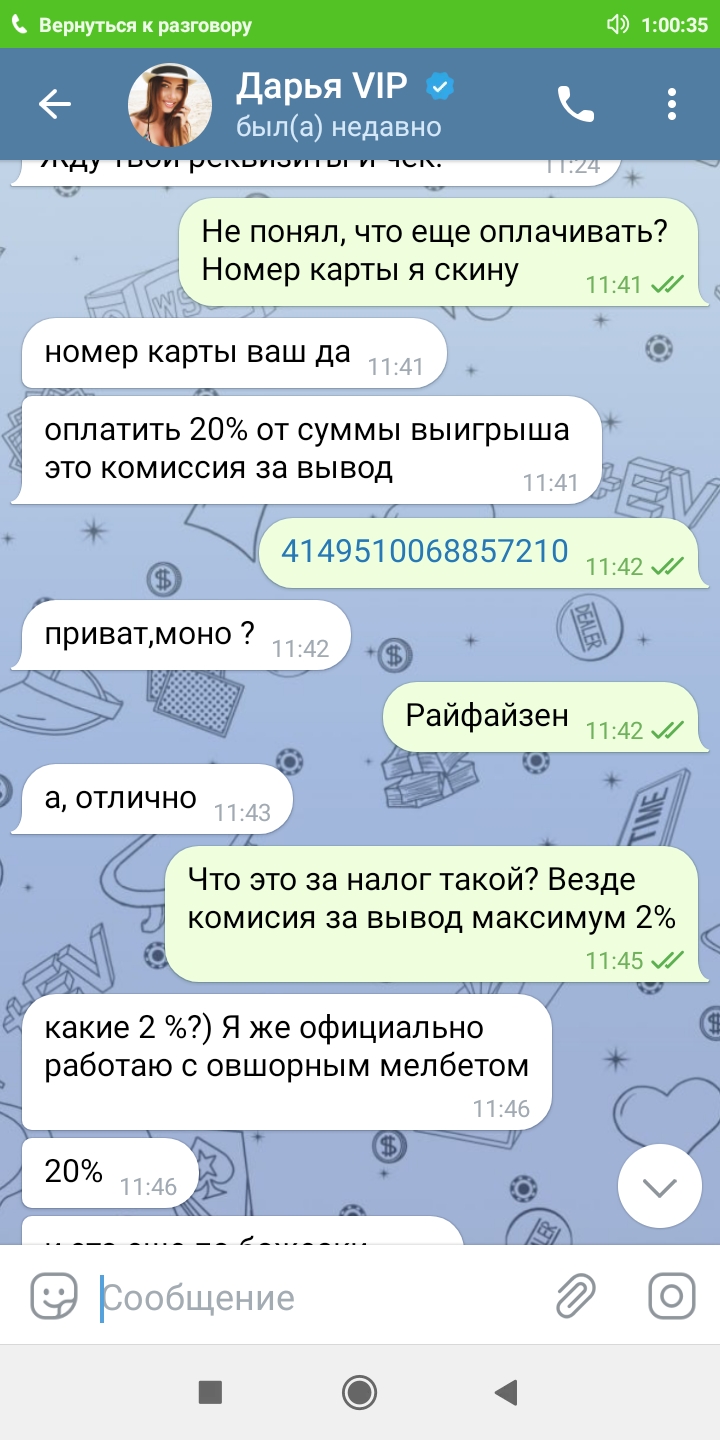Record a video message with camera icon
Screen dimensions: 720x1440
tap(672, 1297)
